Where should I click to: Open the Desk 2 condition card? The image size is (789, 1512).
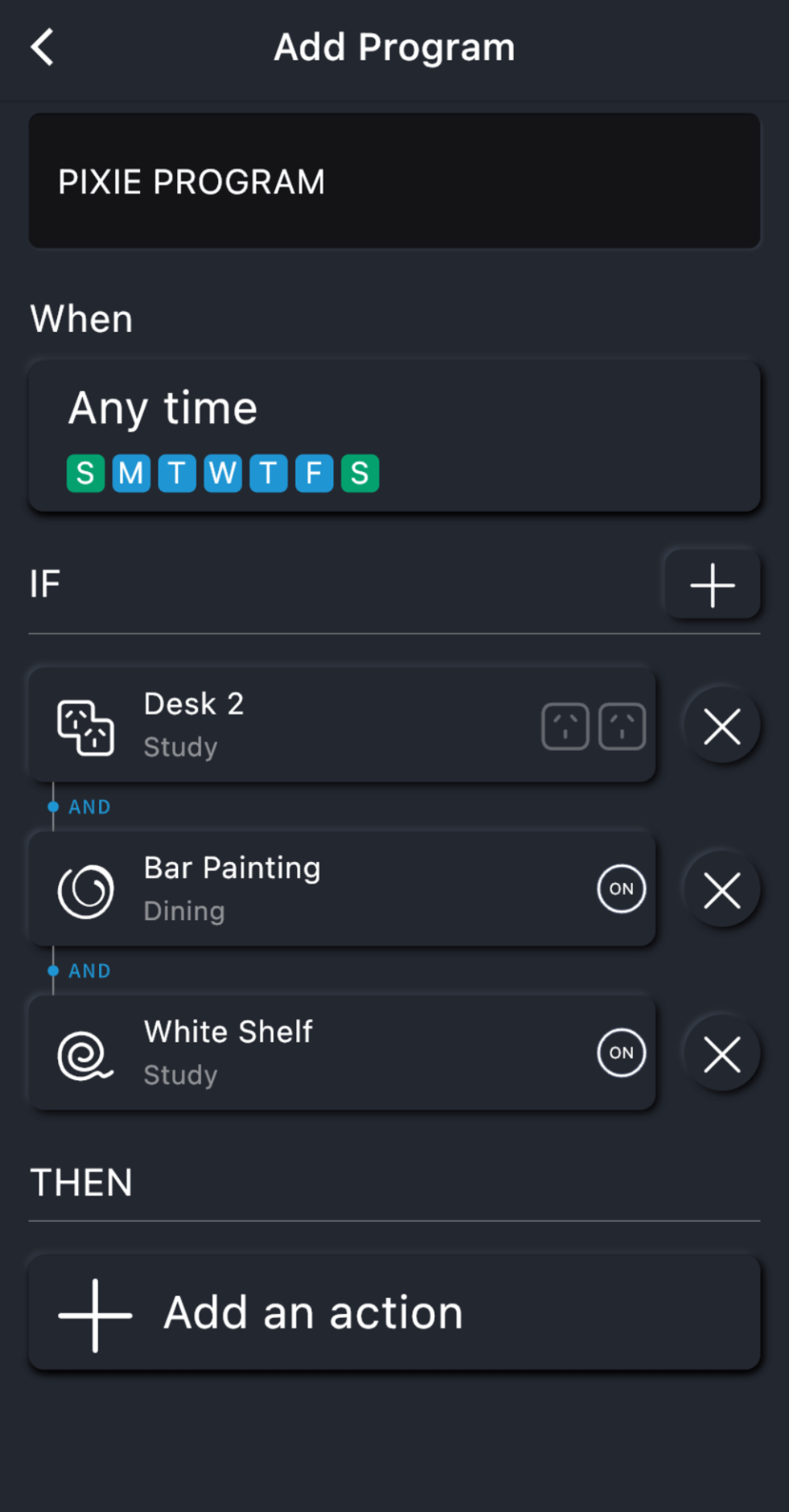click(x=322, y=723)
